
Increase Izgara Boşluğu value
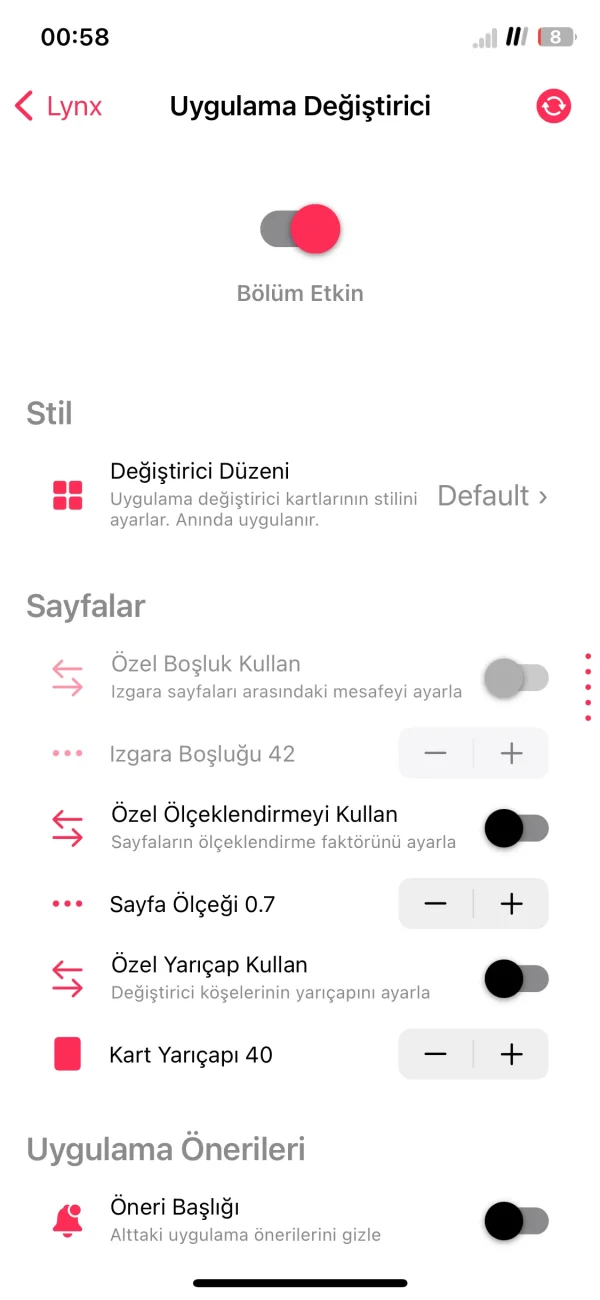[x=511, y=754]
